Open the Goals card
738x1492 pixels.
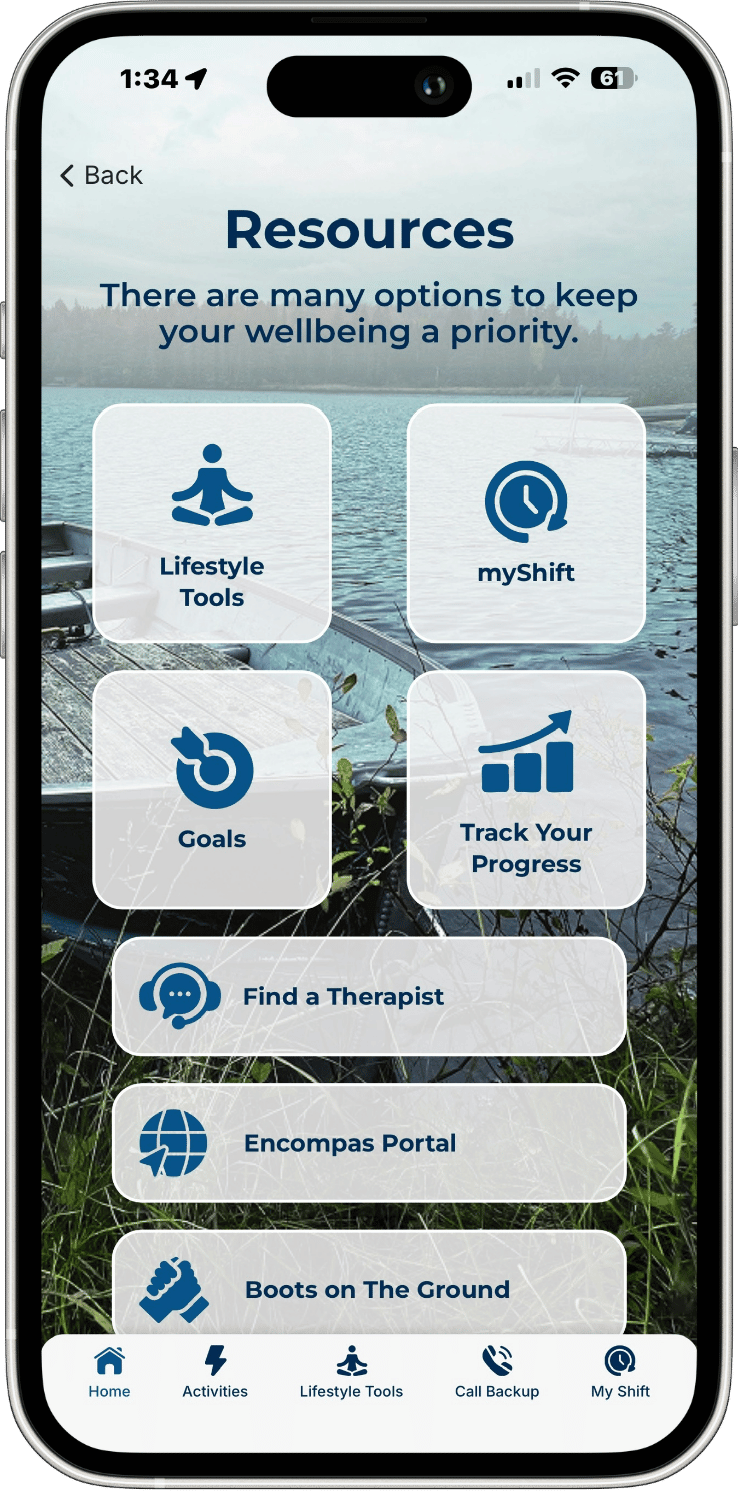[x=212, y=789]
